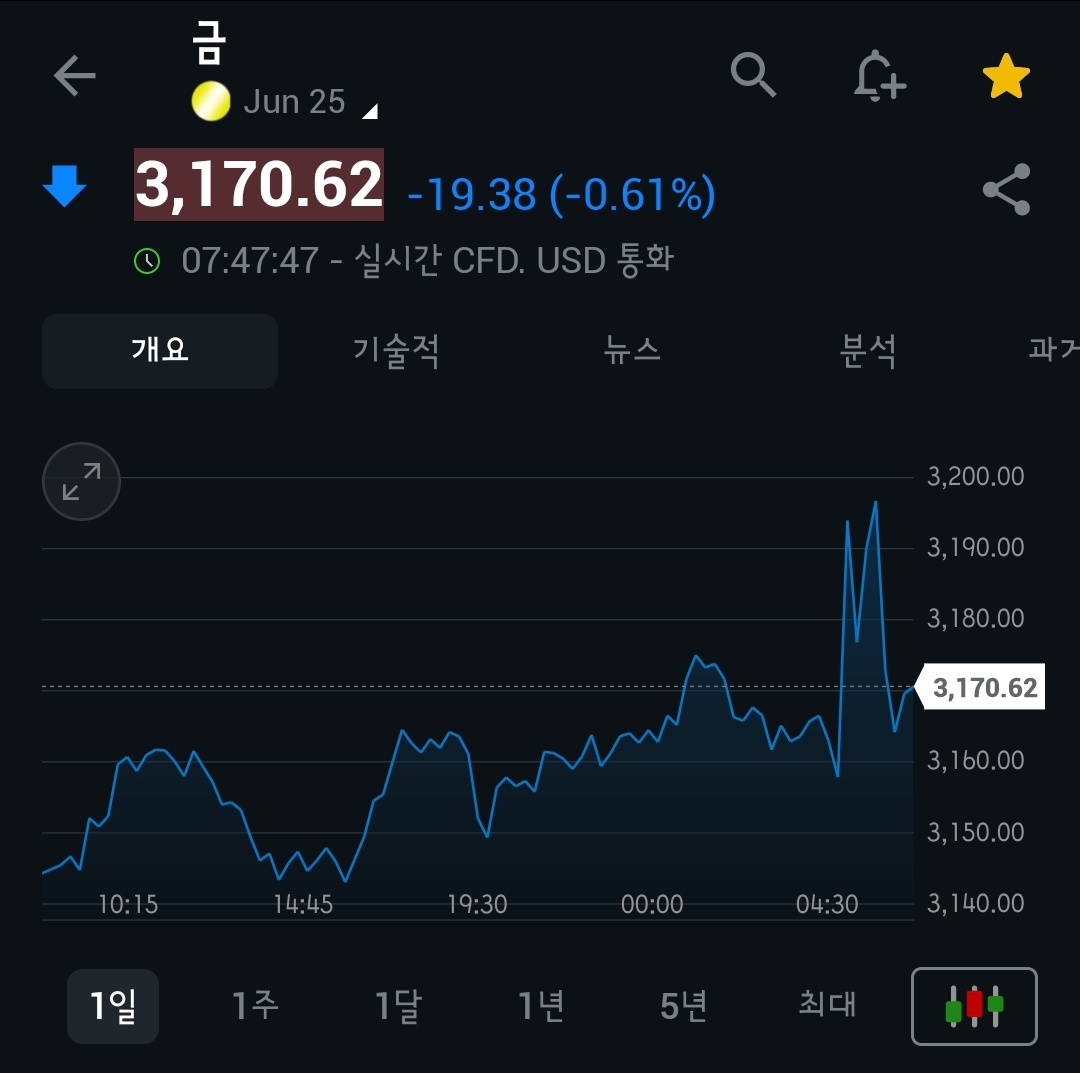Toggle the yellow favorite star

(1006, 77)
